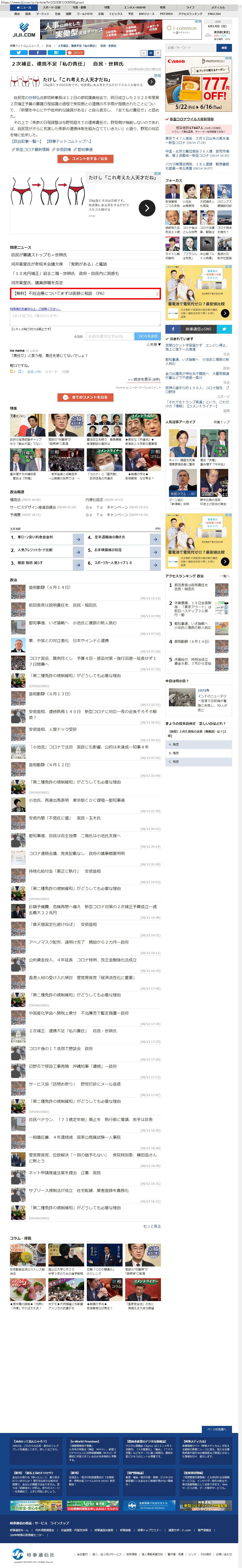
Task: Open 河井案里氏、議員辞職を否定 related article
Action: pos(37,282)
